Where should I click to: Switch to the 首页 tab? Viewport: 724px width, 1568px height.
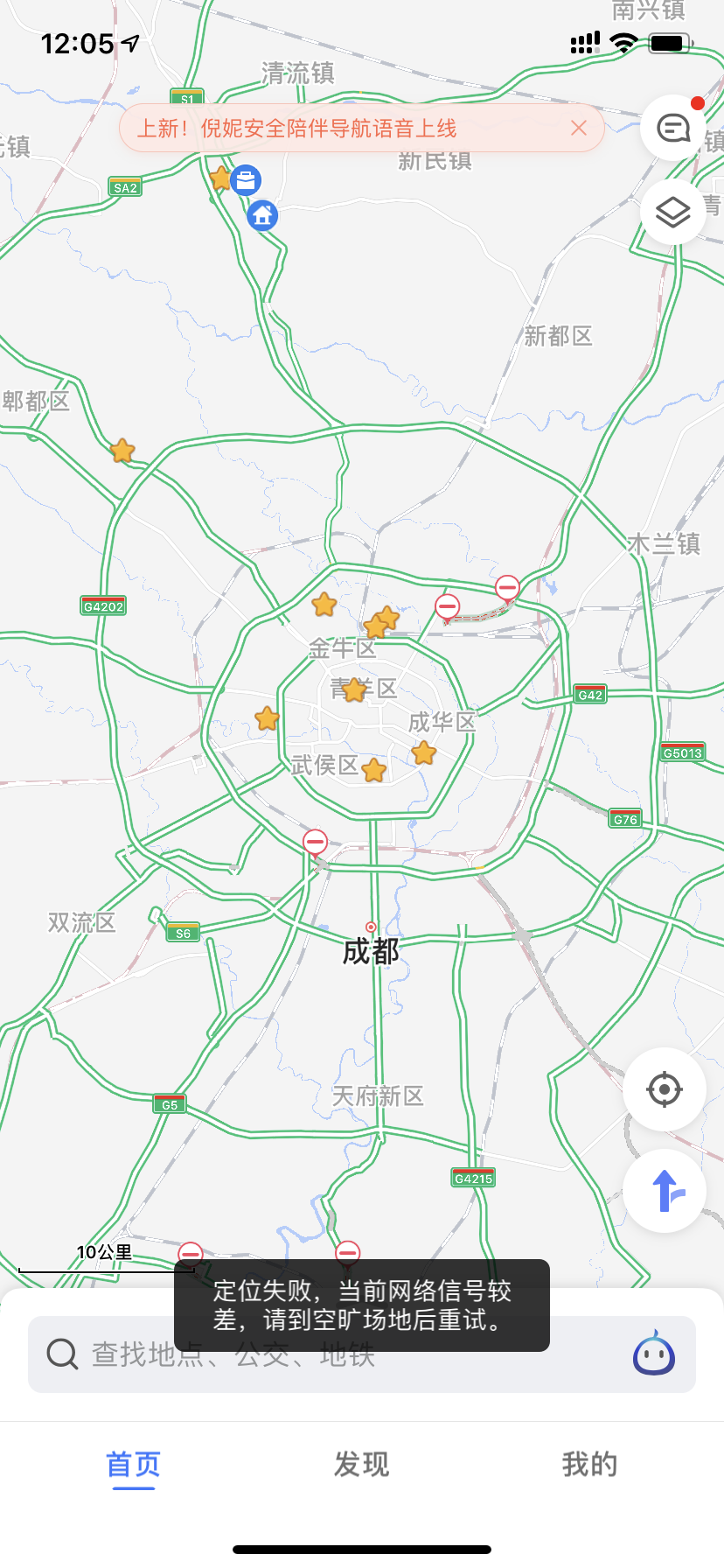coord(133,1464)
